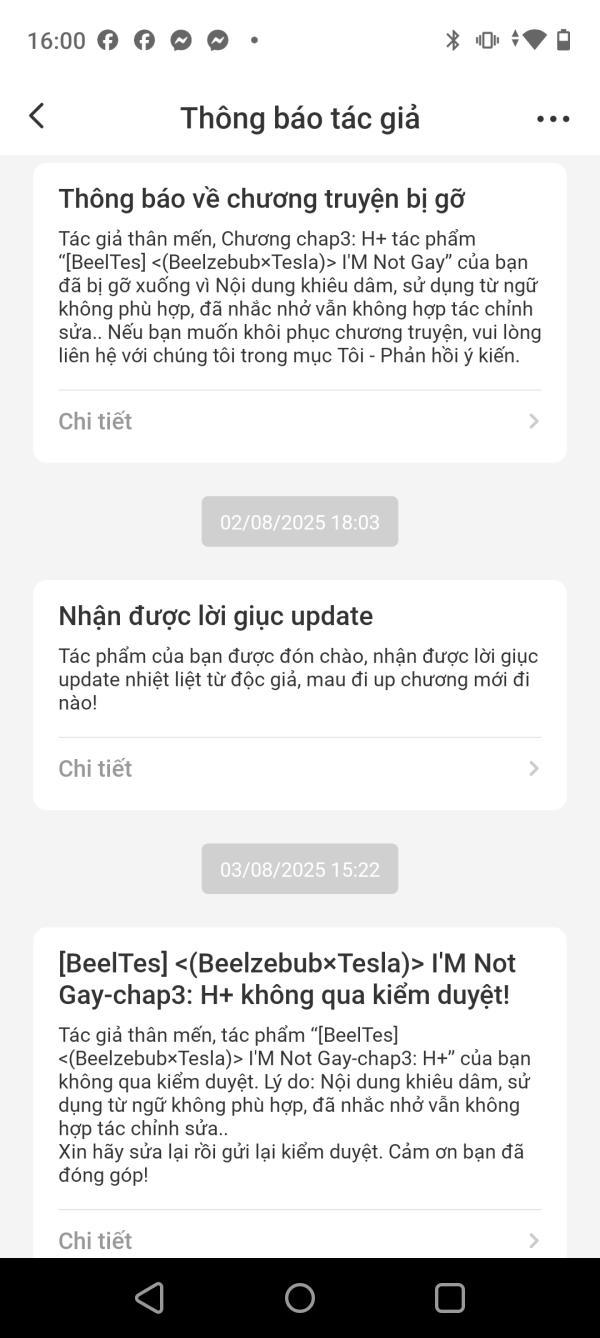The width and height of the screenshot is (600, 1338).
Task: Open the 'Nhận được lời giục update' card
Action: point(300,695)
